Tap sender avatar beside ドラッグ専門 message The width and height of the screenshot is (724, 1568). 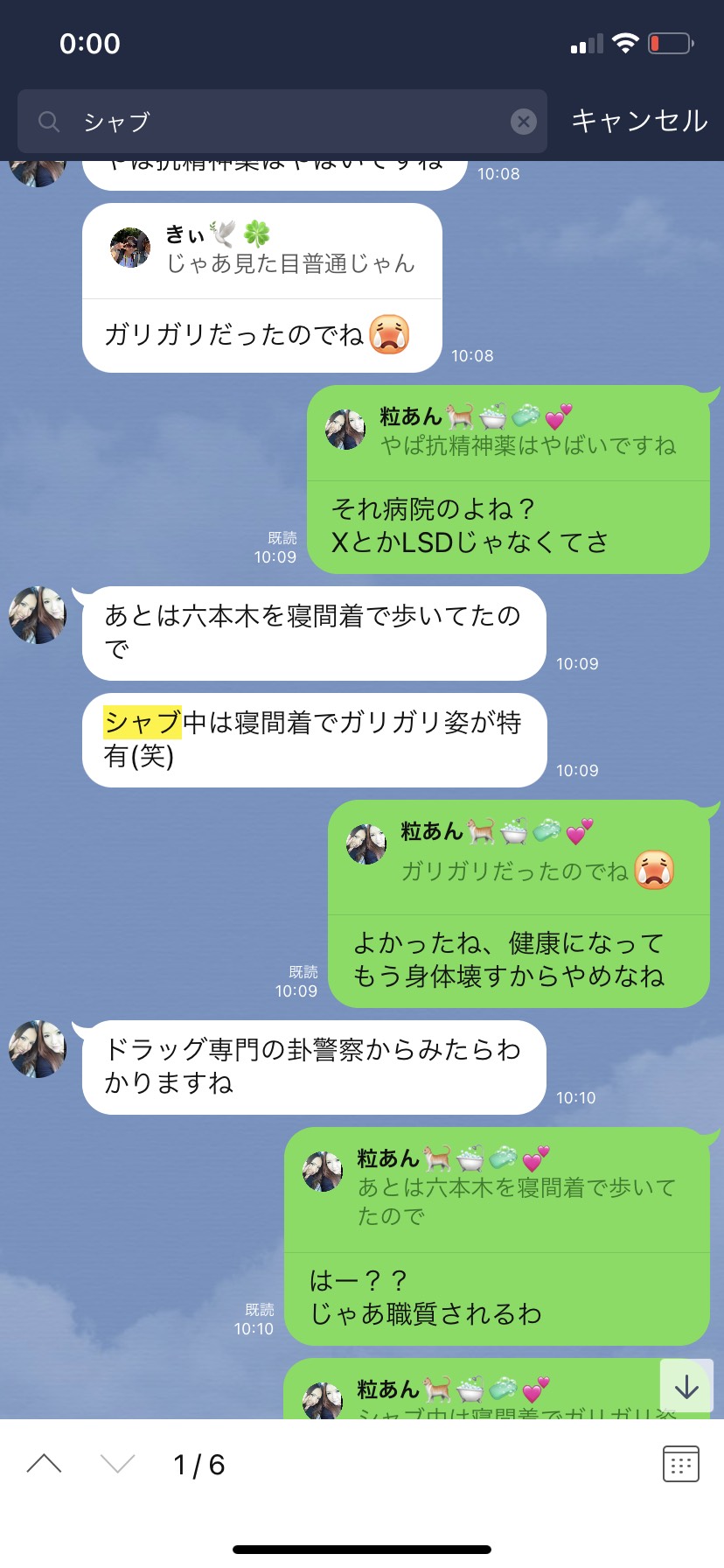(x=38, y=1048)
